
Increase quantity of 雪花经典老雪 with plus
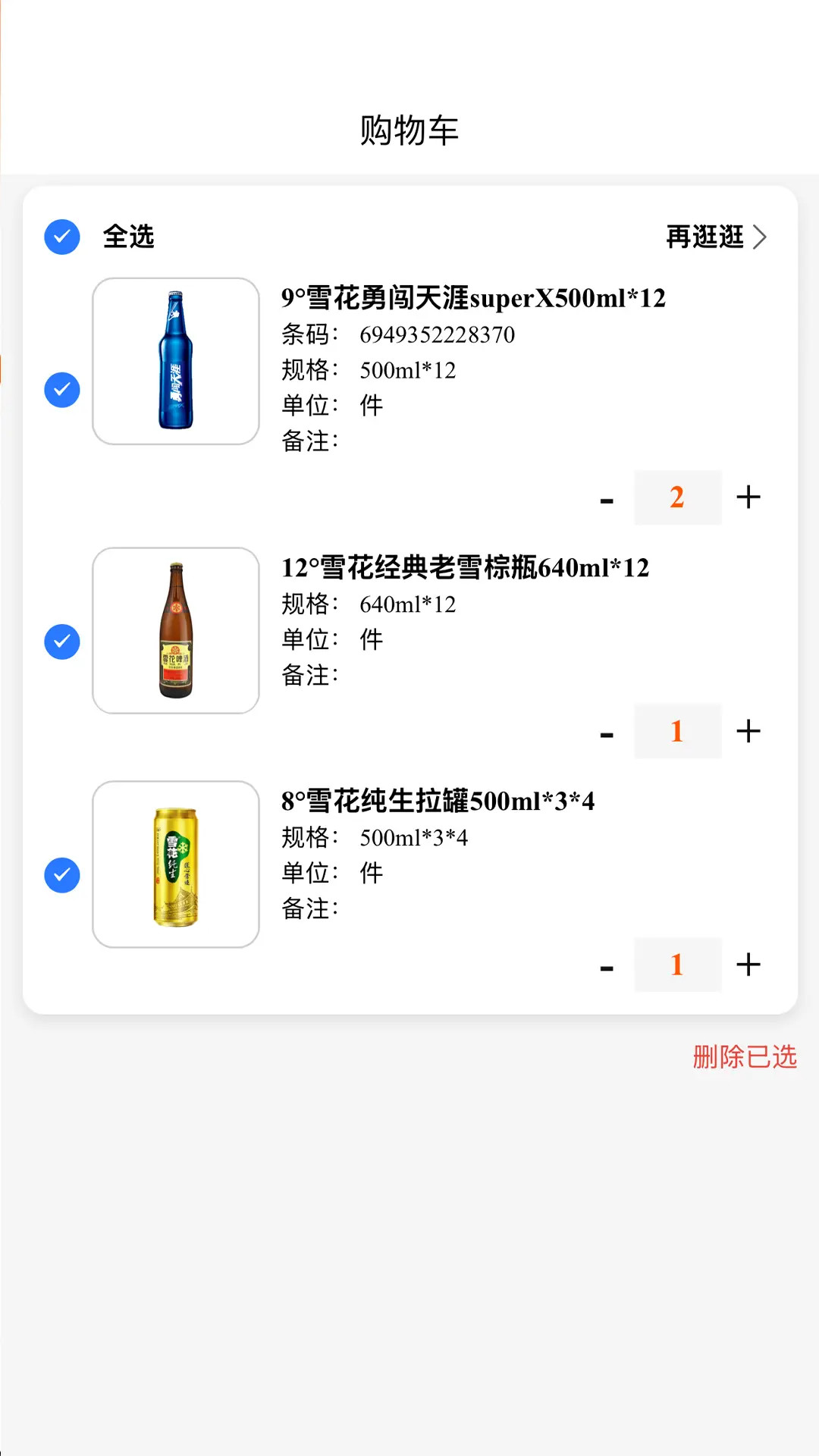(x=749, y=731)
